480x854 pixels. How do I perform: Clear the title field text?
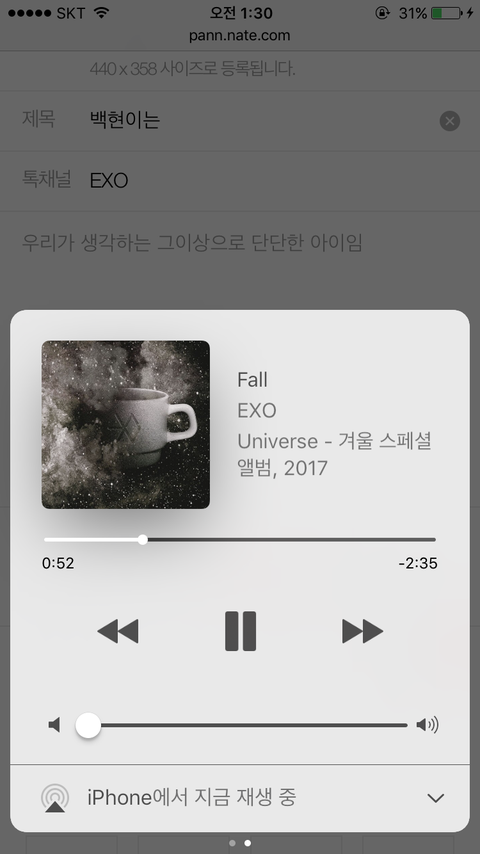[450, 121]
